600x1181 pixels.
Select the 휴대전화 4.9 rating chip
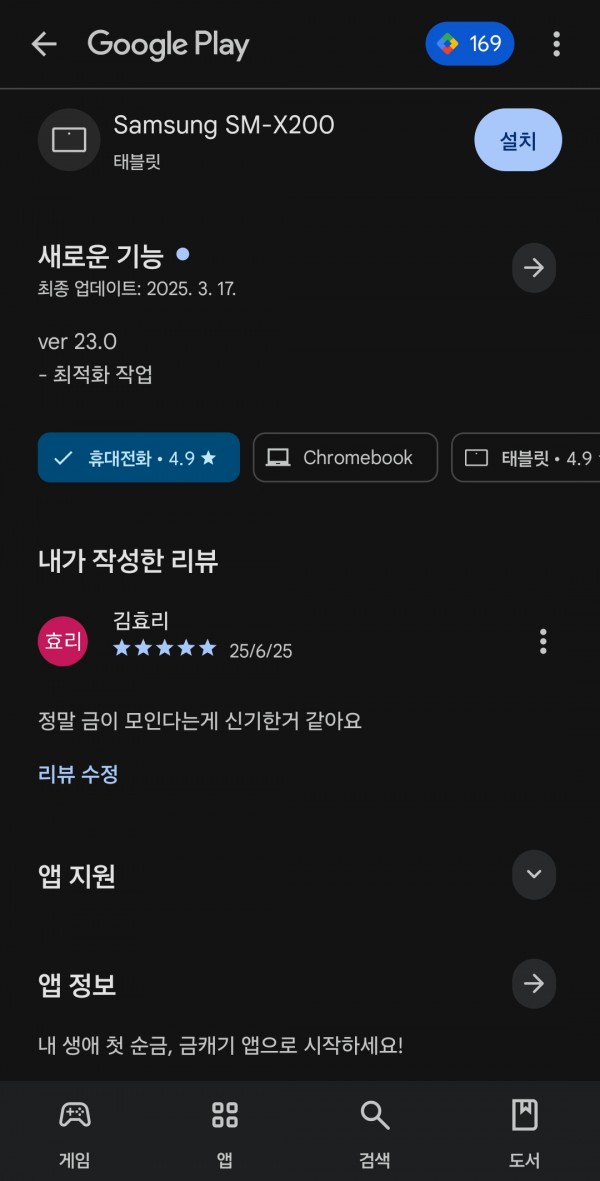[139, 458]
